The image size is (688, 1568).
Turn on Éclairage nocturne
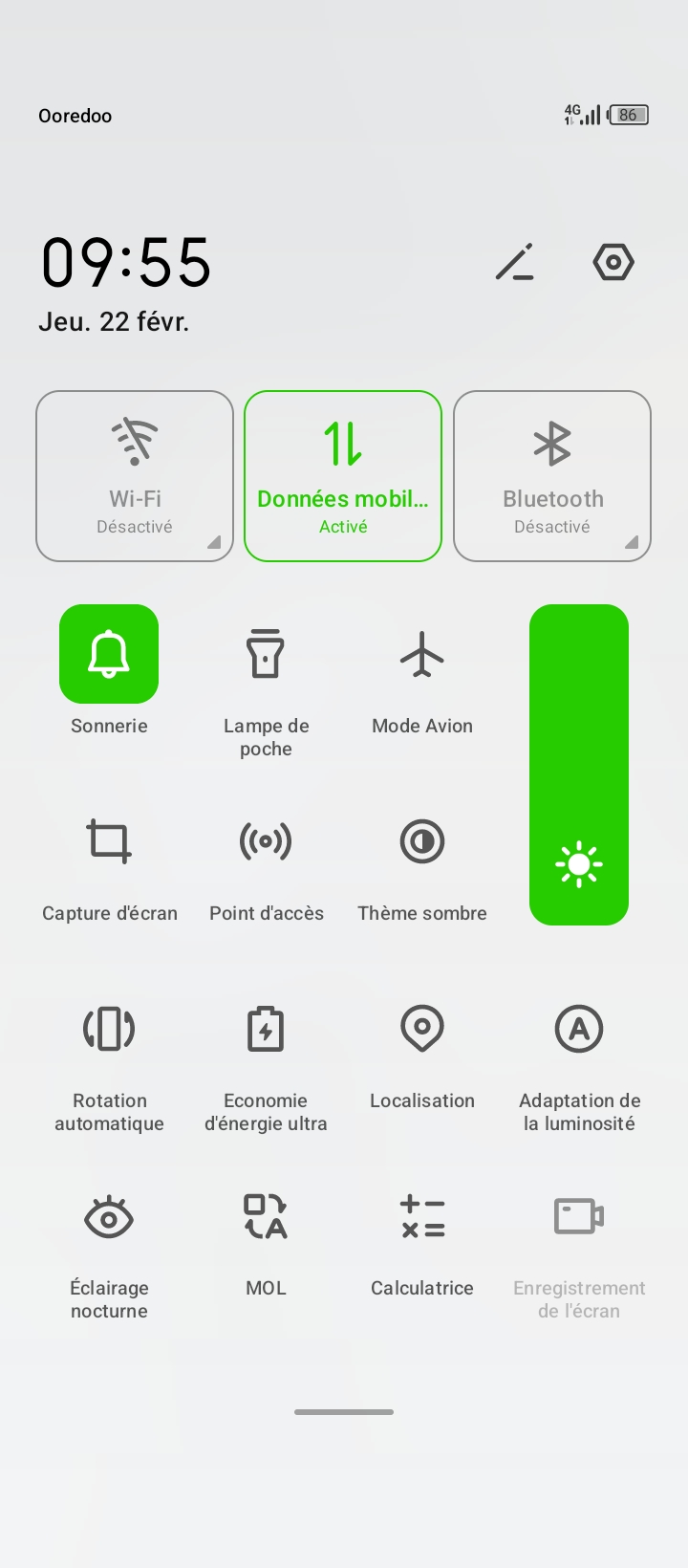click(x=109, y=1217)
